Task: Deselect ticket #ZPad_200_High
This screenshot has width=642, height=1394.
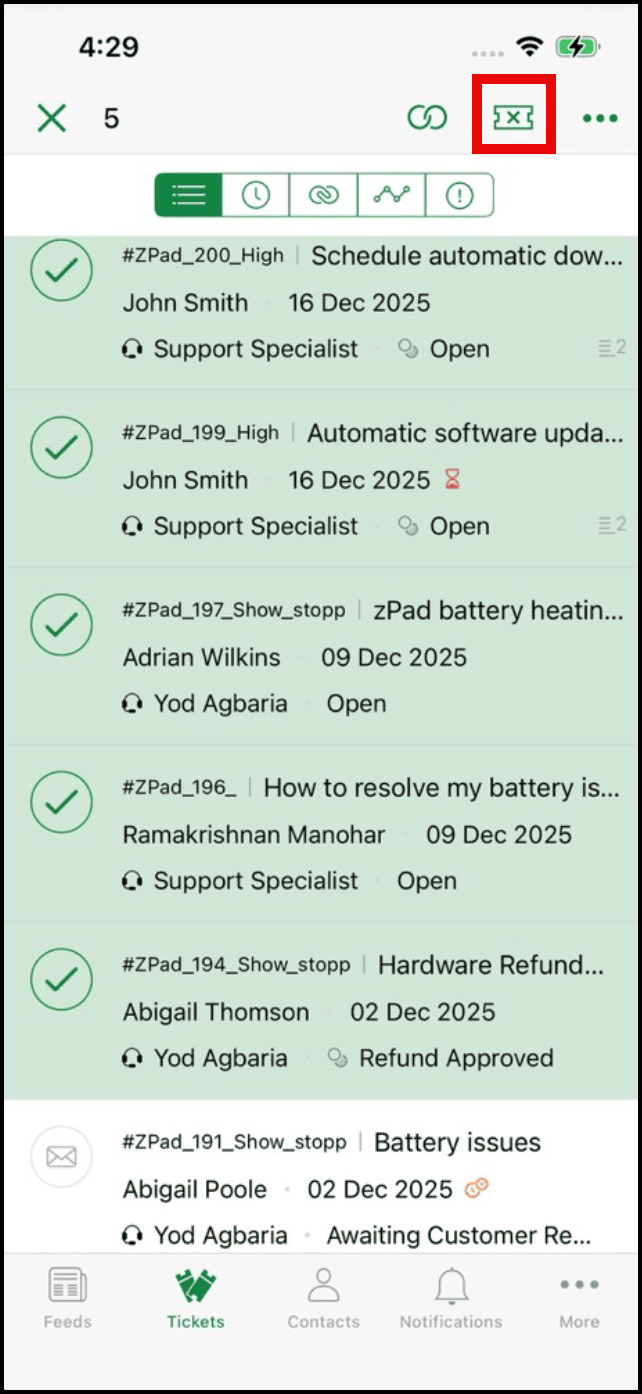Action: click(61, 270)
